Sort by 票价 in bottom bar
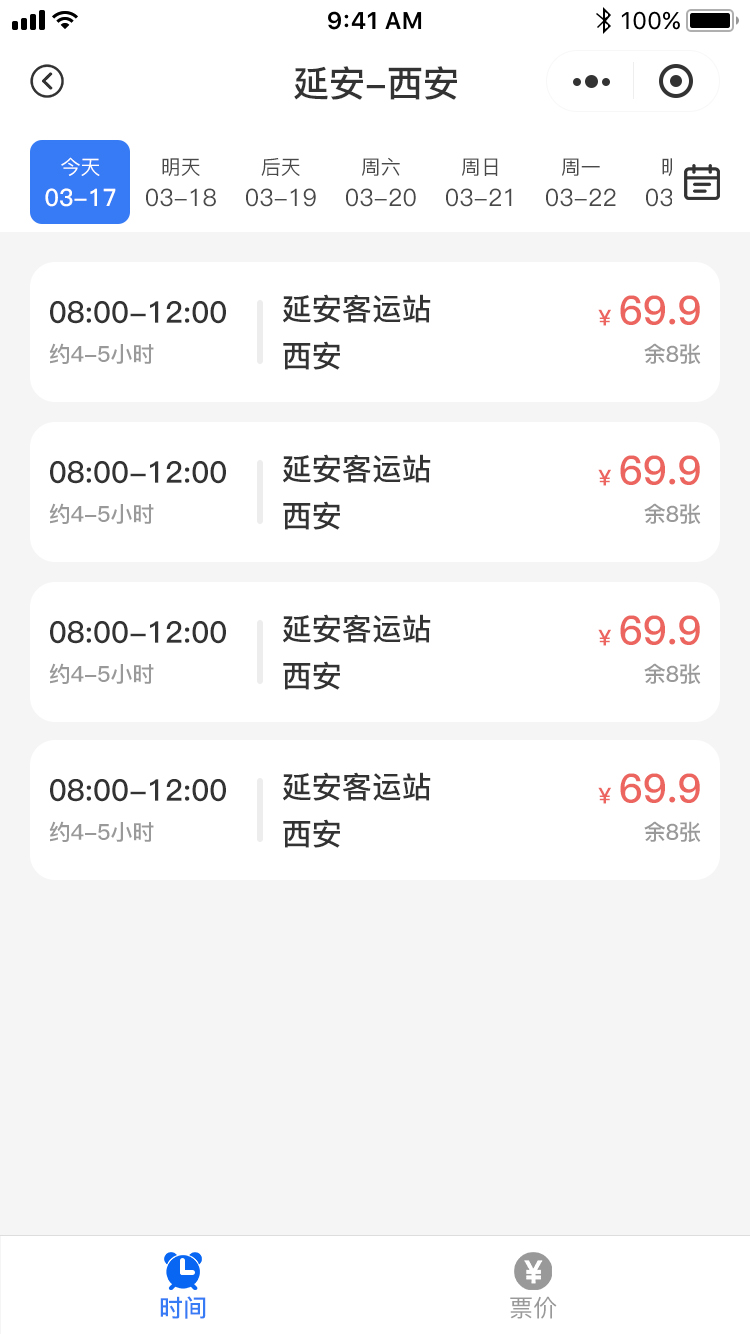The image size is (750, 1334). click(x=533, y=1285)
